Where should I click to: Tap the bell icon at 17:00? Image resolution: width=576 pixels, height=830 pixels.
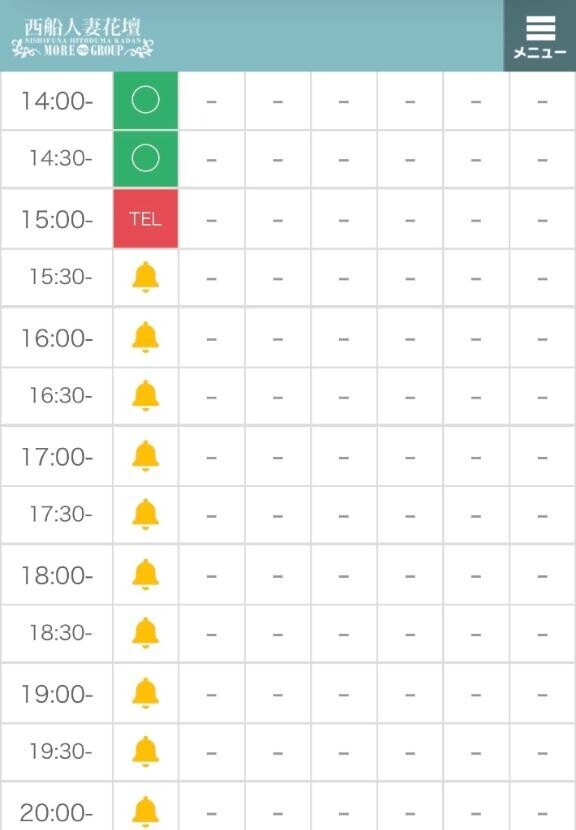(146, 456)
